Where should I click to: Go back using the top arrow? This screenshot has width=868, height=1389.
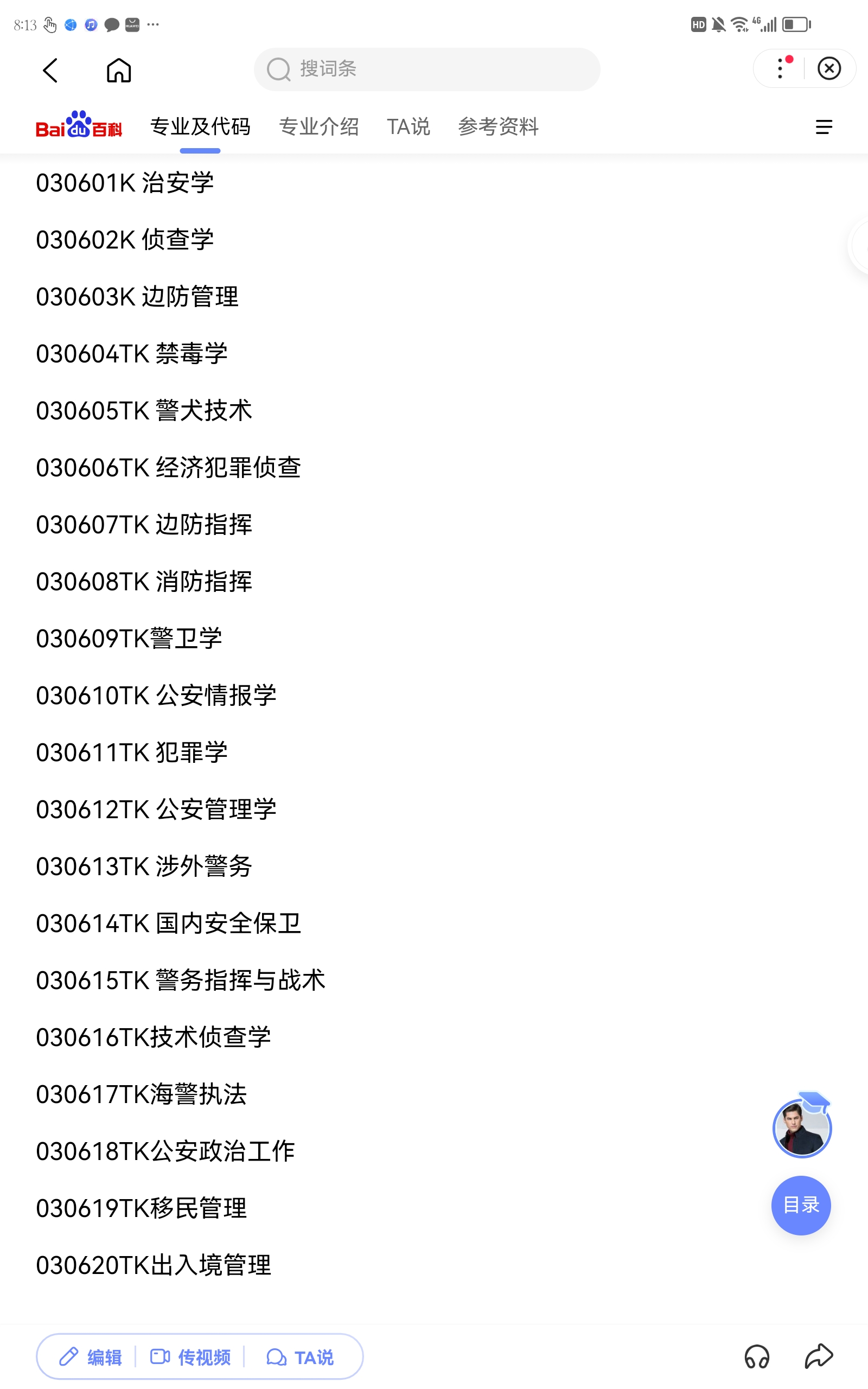50,71
